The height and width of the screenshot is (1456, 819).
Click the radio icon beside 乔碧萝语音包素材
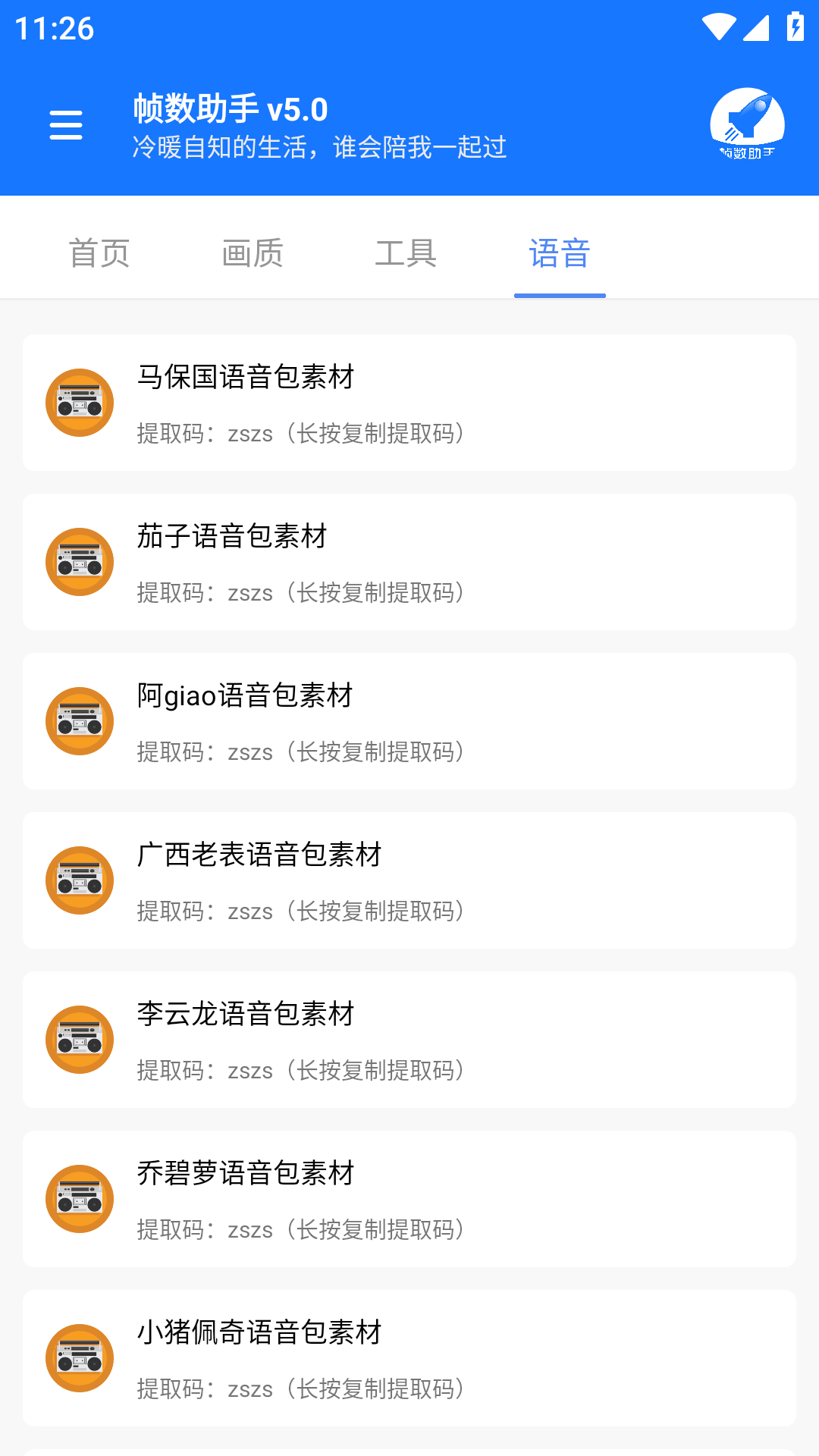(x=79, y=1199)
